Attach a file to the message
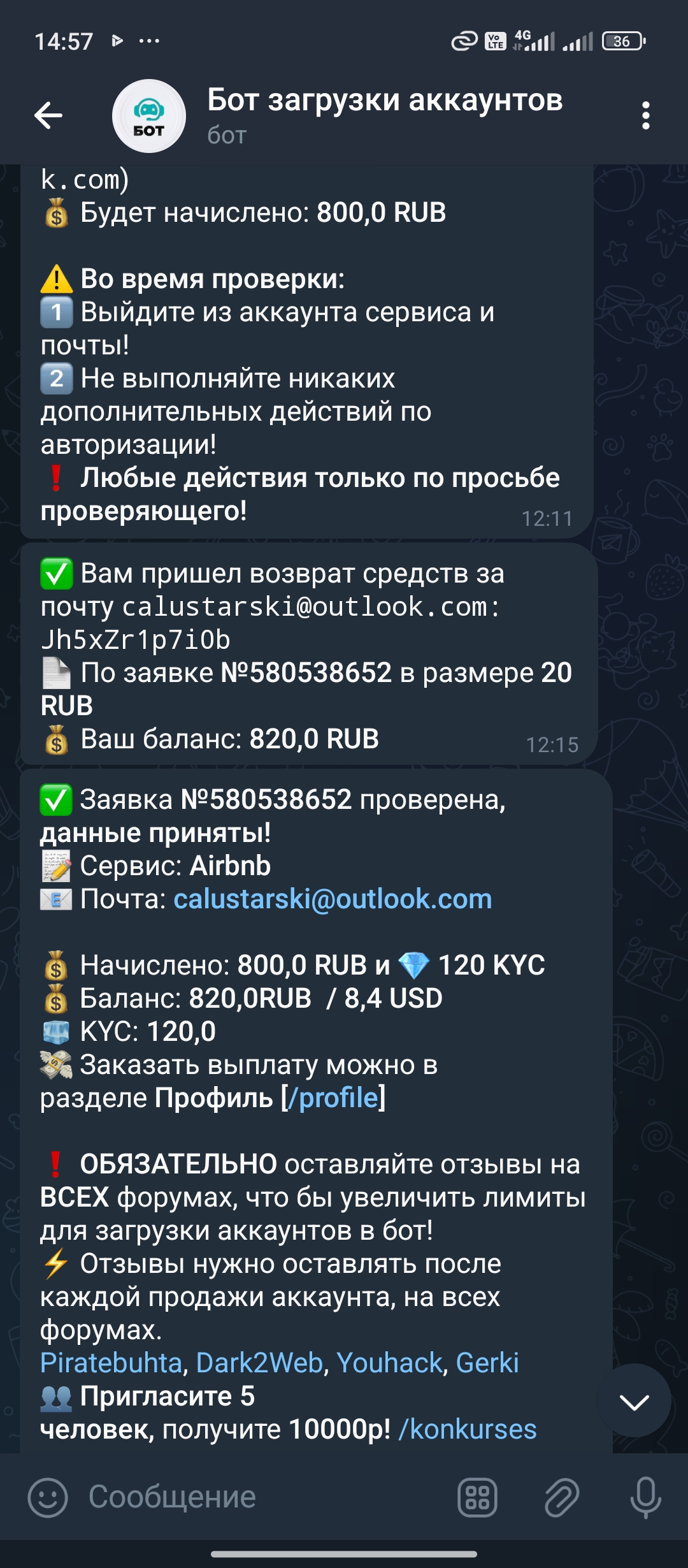Image resolution: width=688 pixels, height=1568 pixels. pyautogui.click(x=561, y=1497)
